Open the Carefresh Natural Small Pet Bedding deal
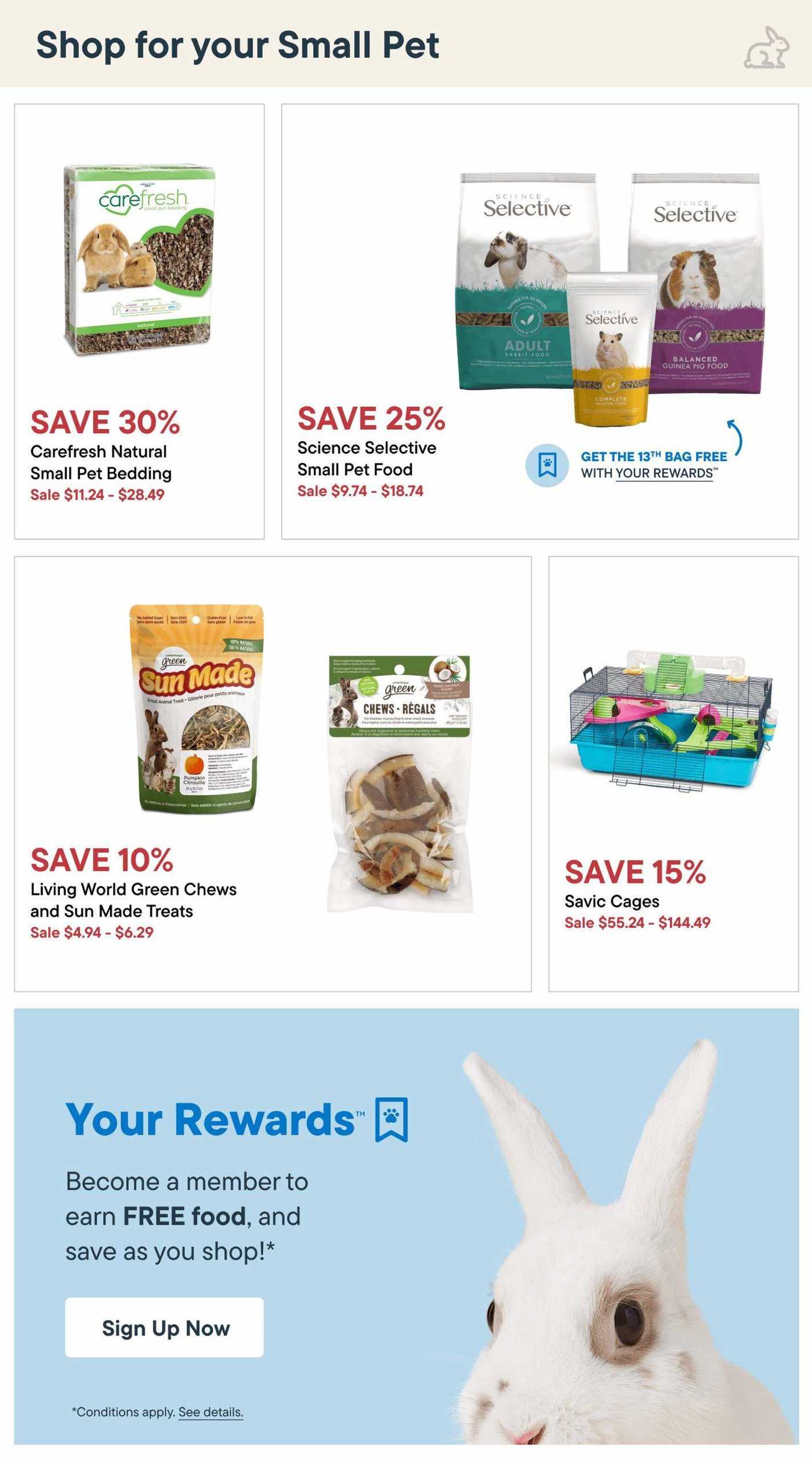The height and width of the screenshot is (1461, 812). pos(139,321)
